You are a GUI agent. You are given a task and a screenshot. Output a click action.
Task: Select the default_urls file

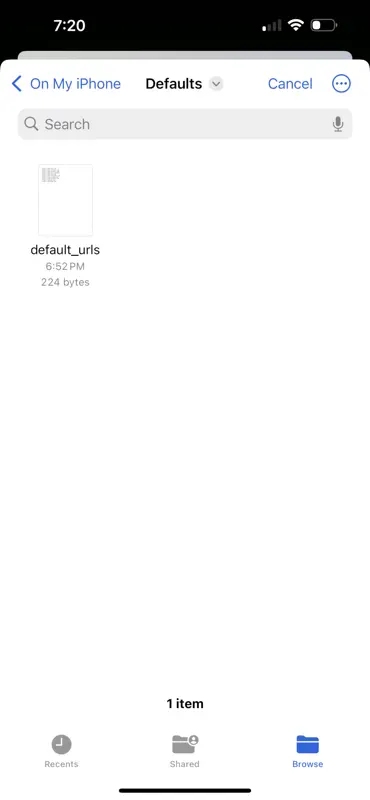coord(65,226)
